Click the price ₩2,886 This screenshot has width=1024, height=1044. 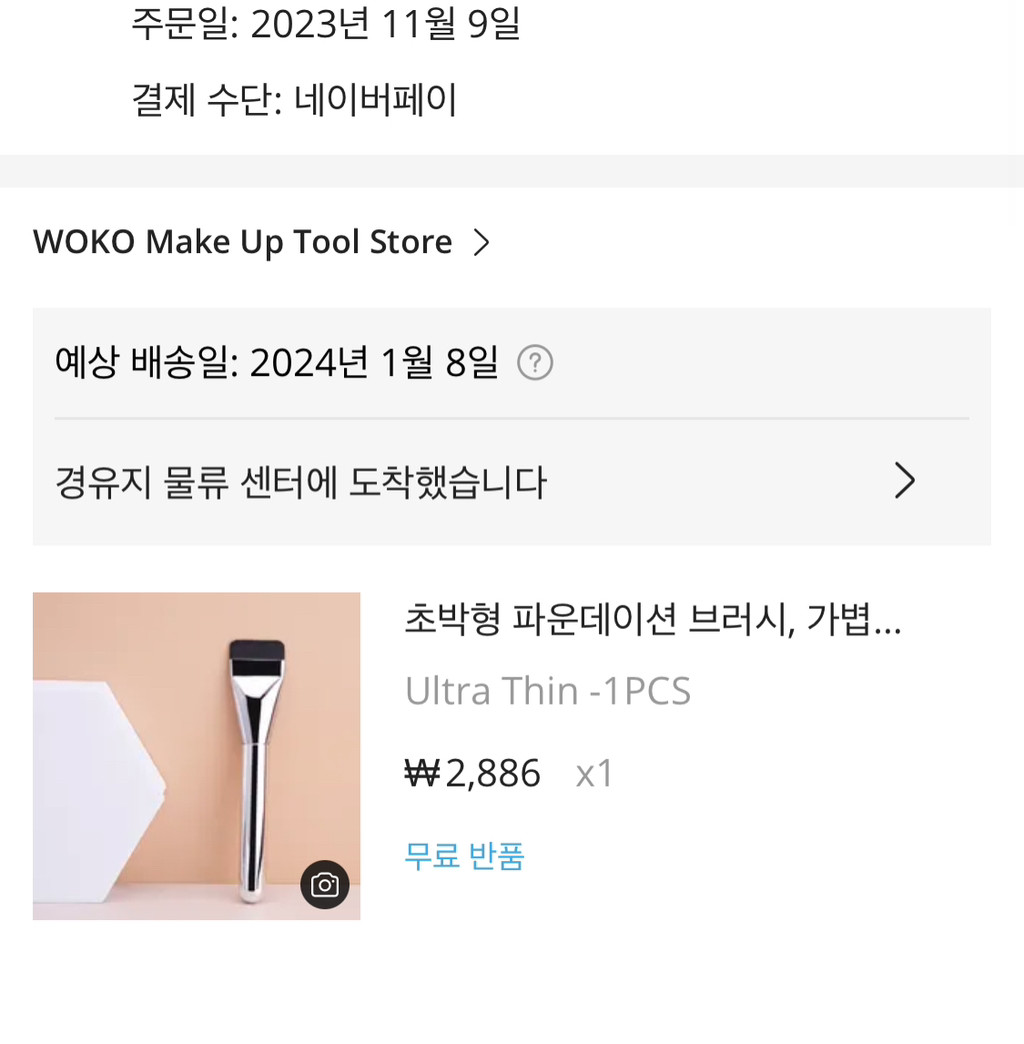tap(472, 771)
